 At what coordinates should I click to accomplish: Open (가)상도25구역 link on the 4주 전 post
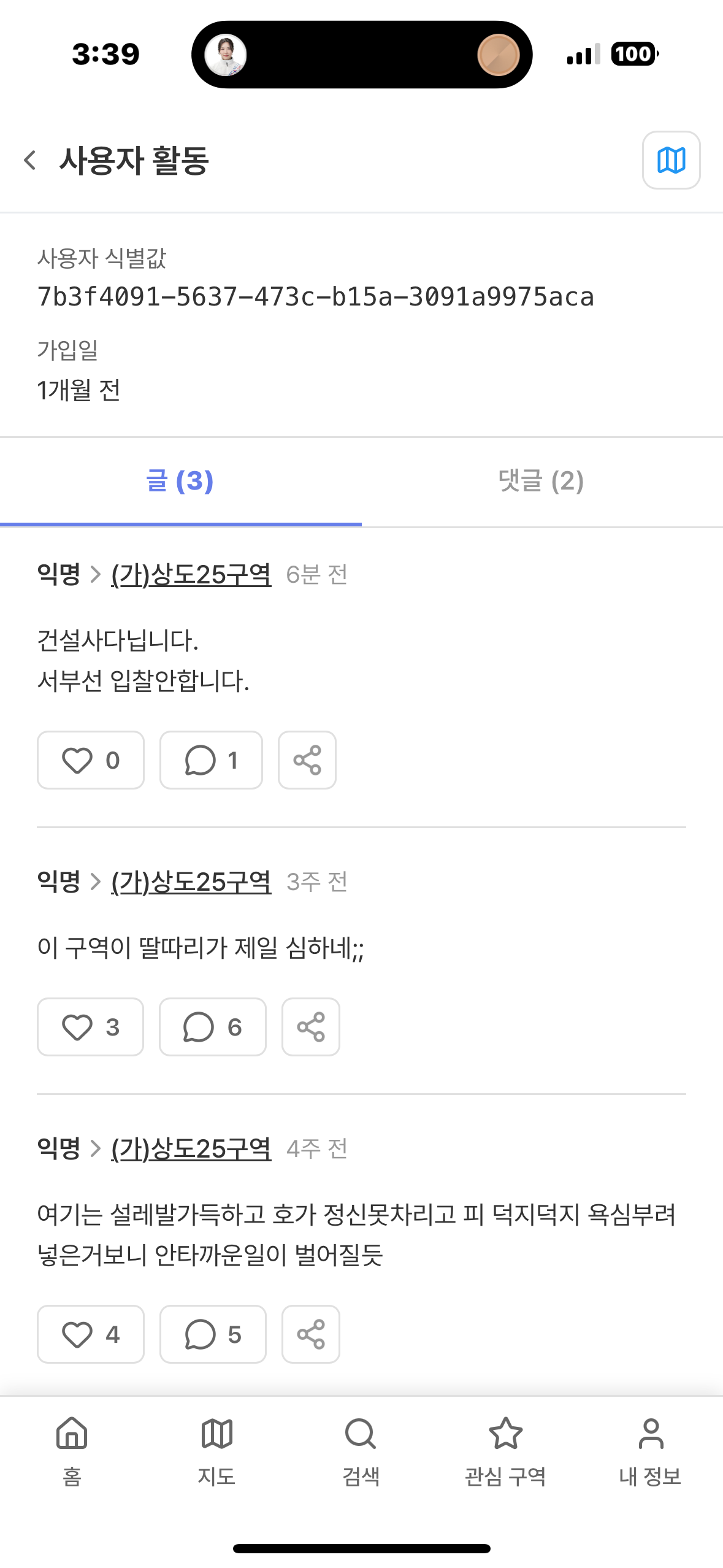click(191, 1149)
